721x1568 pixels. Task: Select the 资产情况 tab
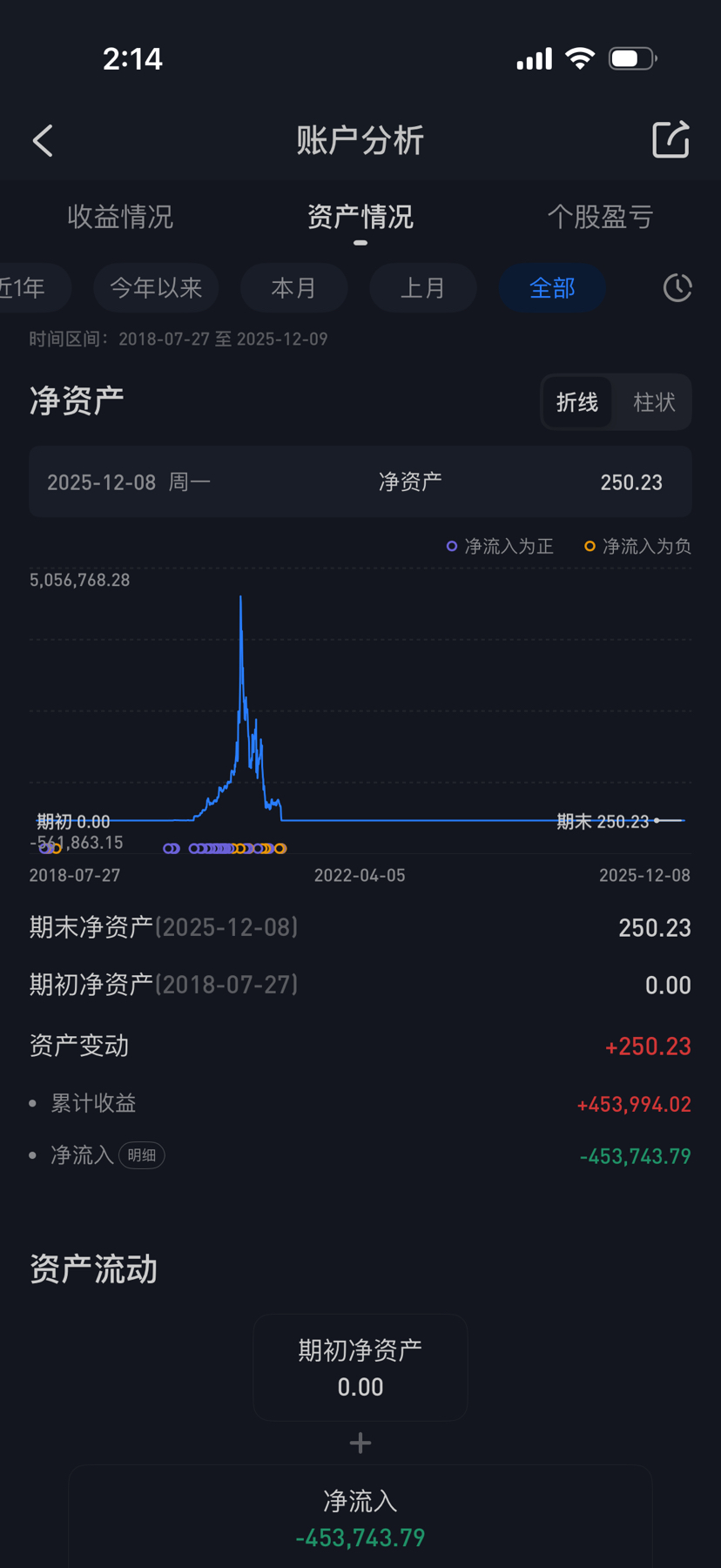[x=360, y=217]
